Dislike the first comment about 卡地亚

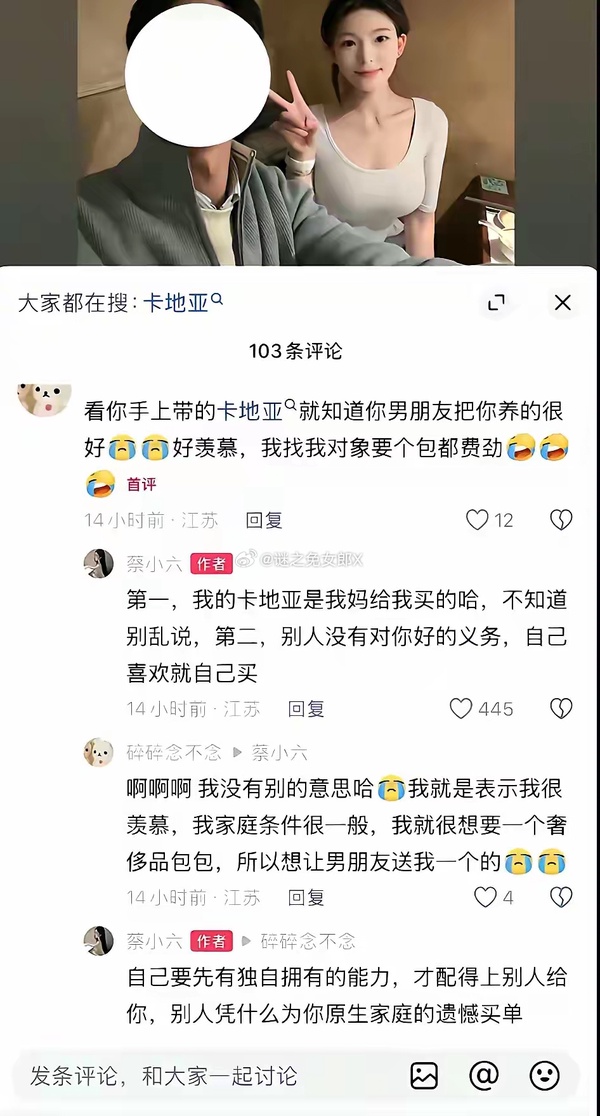tap(561, 519)
